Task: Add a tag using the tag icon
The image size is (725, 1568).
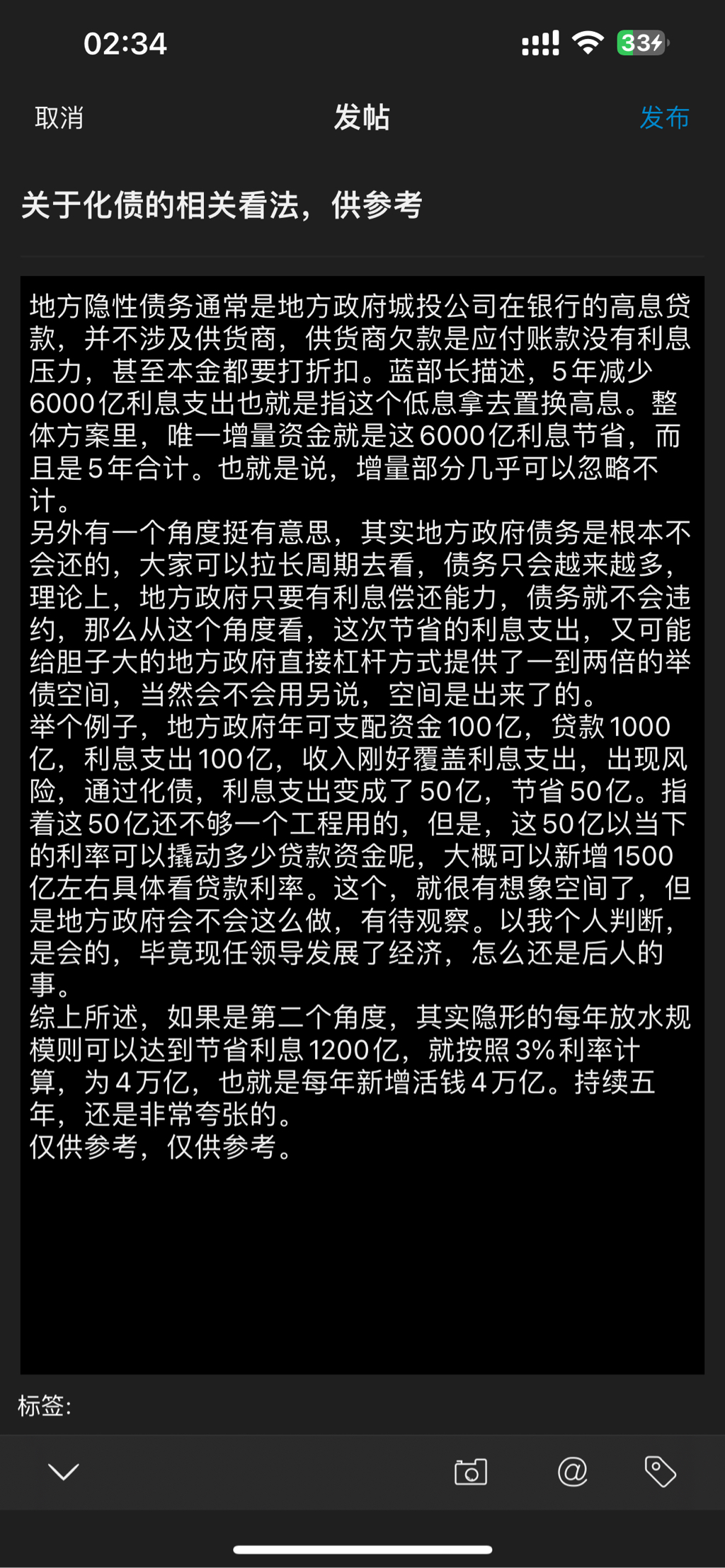Action: pyautogui.click(x=661, y=1472)
